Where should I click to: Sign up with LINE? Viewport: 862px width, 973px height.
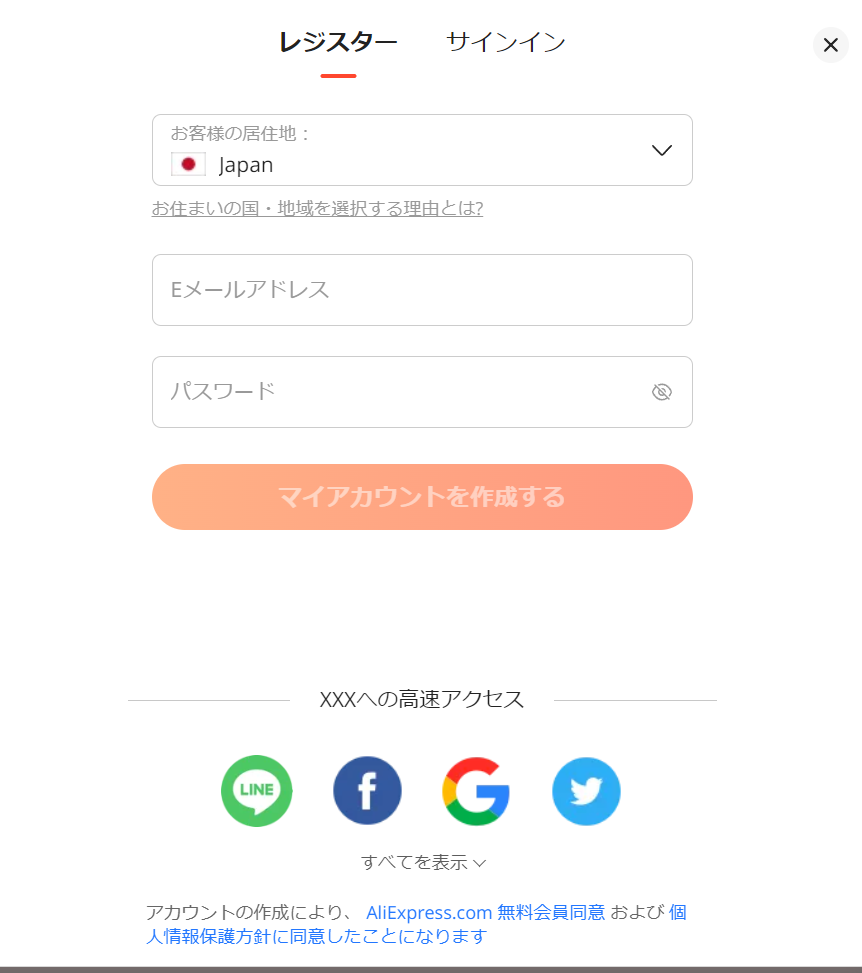pos(257,791)
